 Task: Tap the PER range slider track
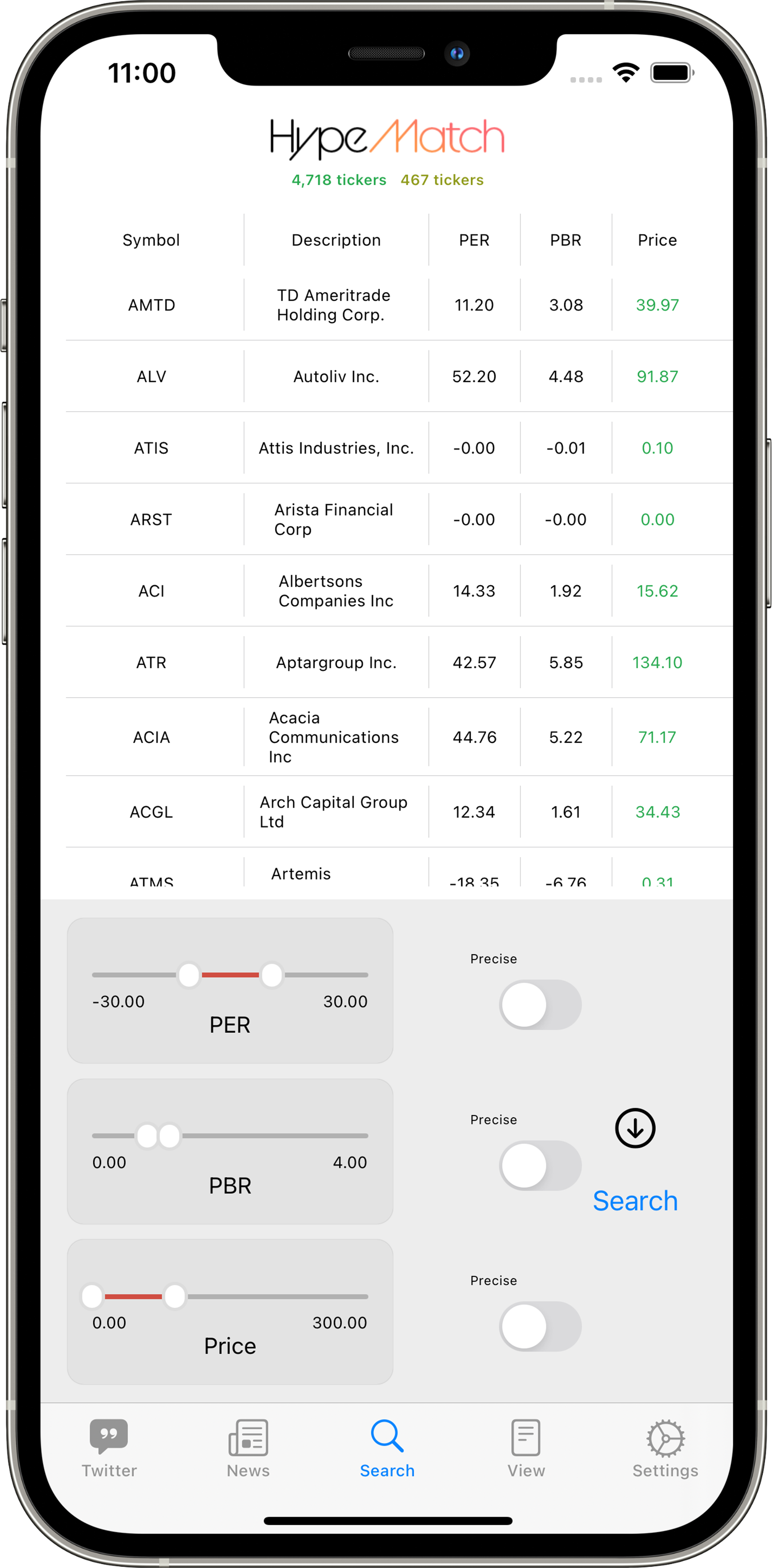[230, 975]
